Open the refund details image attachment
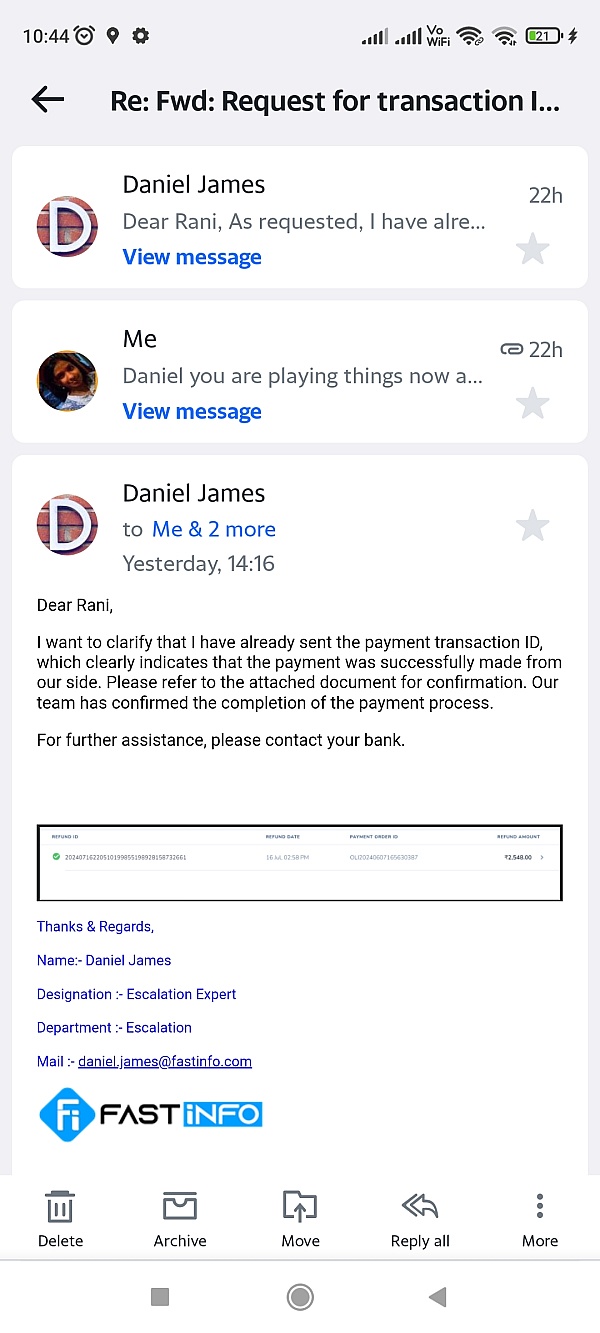Viewport: 600px width, 1333px height. (x=299, y=862)
